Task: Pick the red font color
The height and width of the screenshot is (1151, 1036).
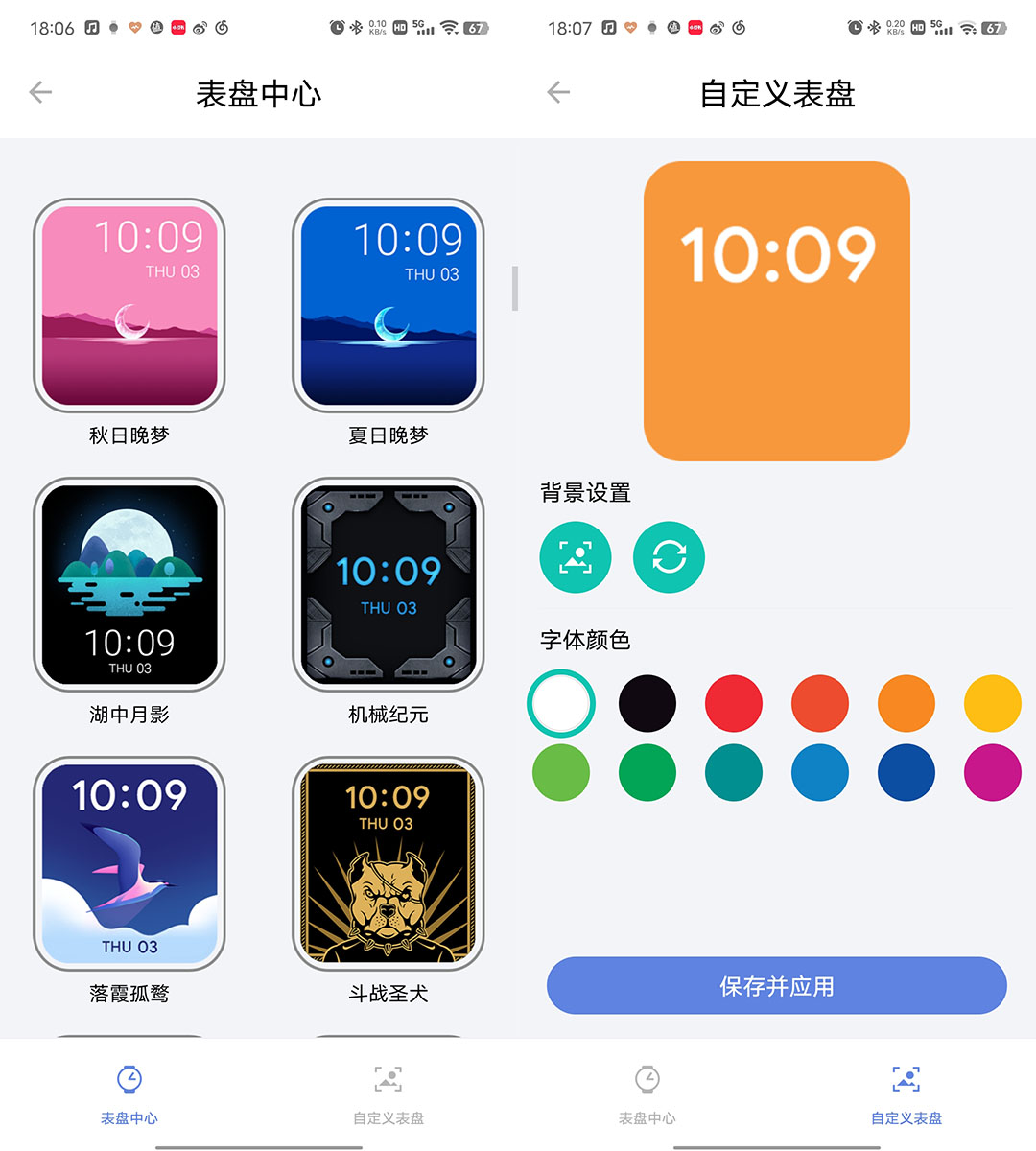Action: pos(734,703)
